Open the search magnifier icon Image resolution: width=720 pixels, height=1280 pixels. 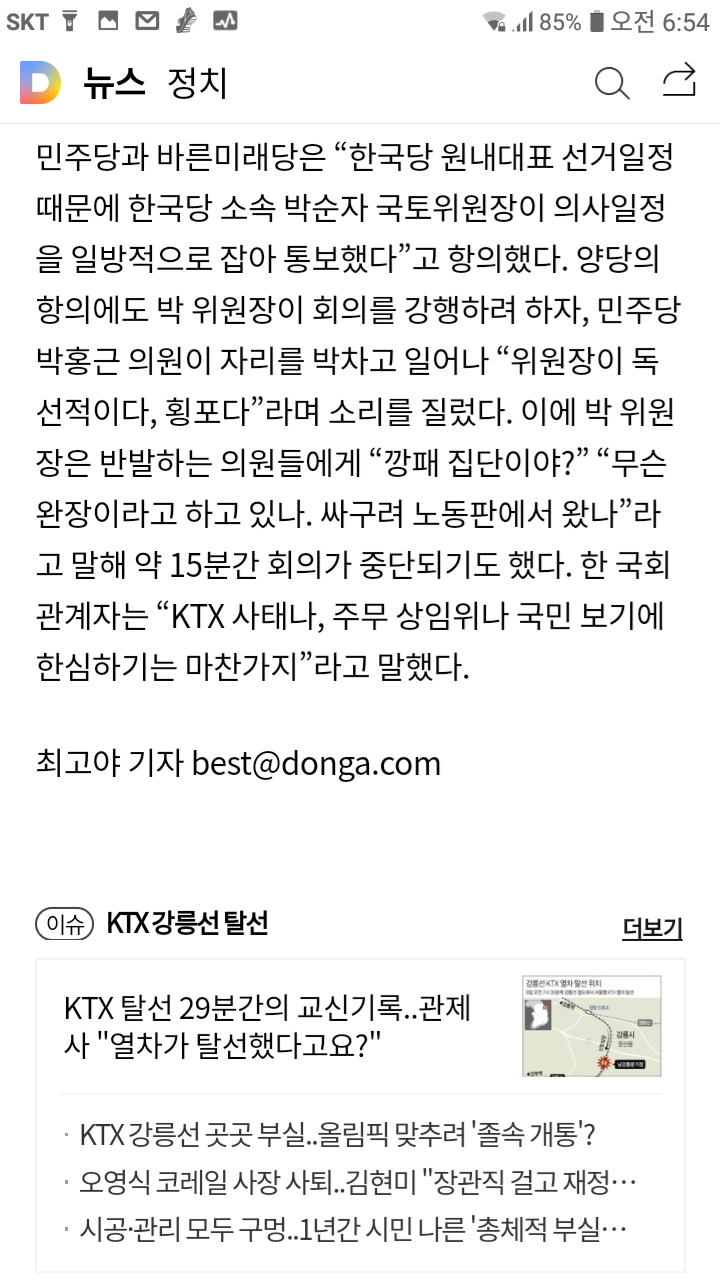click(x=611, y=83)
